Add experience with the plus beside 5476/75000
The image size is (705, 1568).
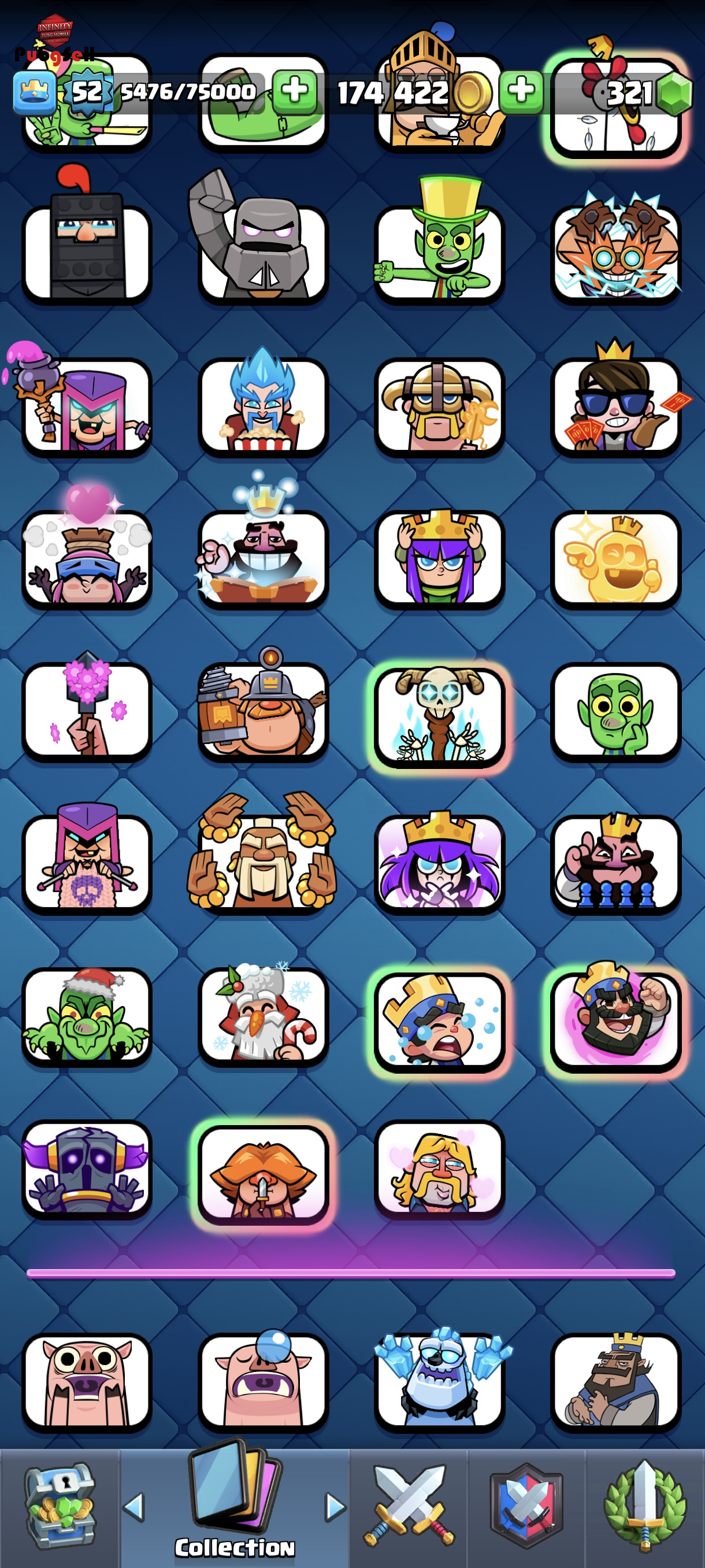pos(295,93)
